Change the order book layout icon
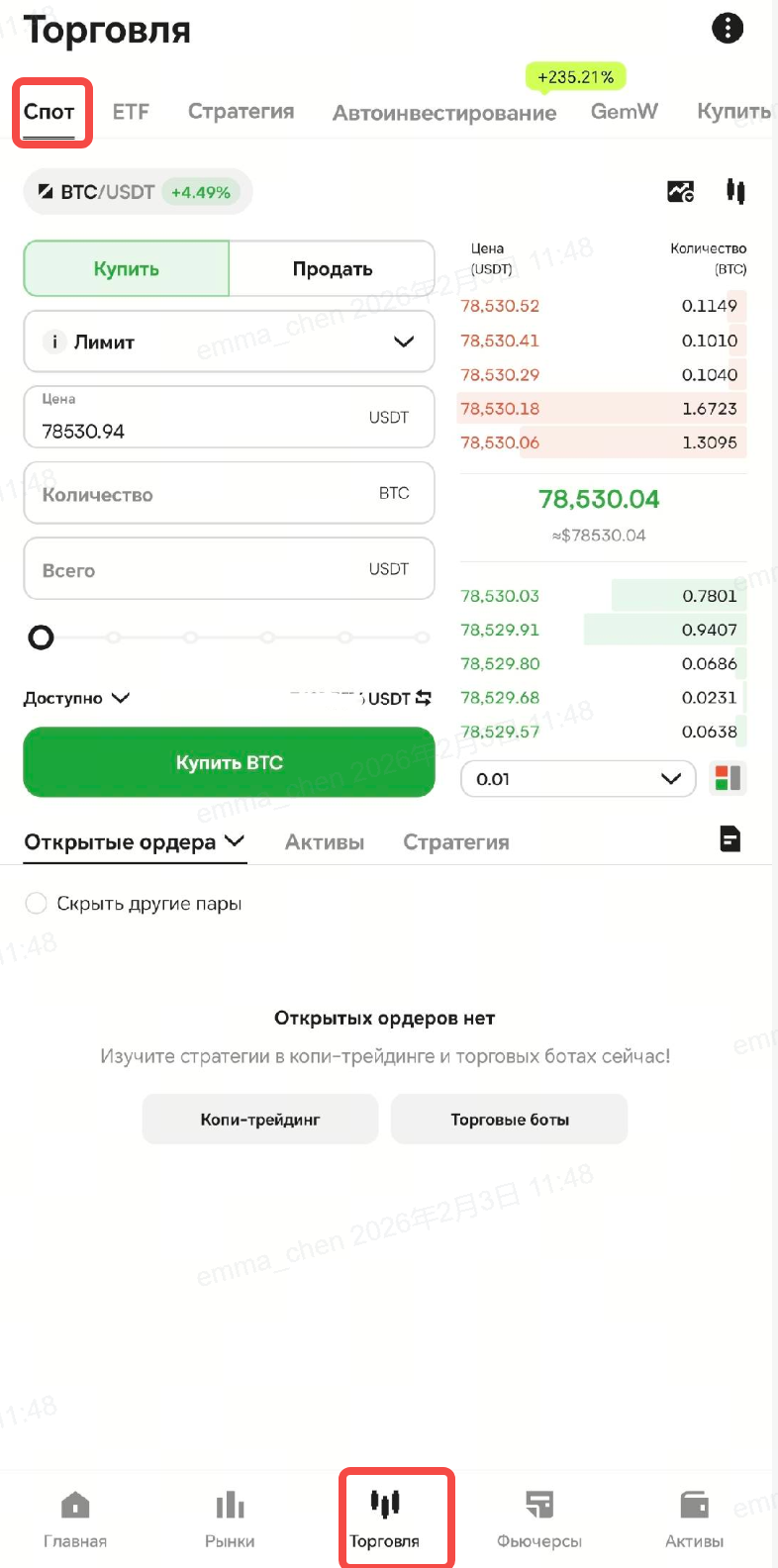This screenshot has height=1568, width=778. click(x=728, y=778)
